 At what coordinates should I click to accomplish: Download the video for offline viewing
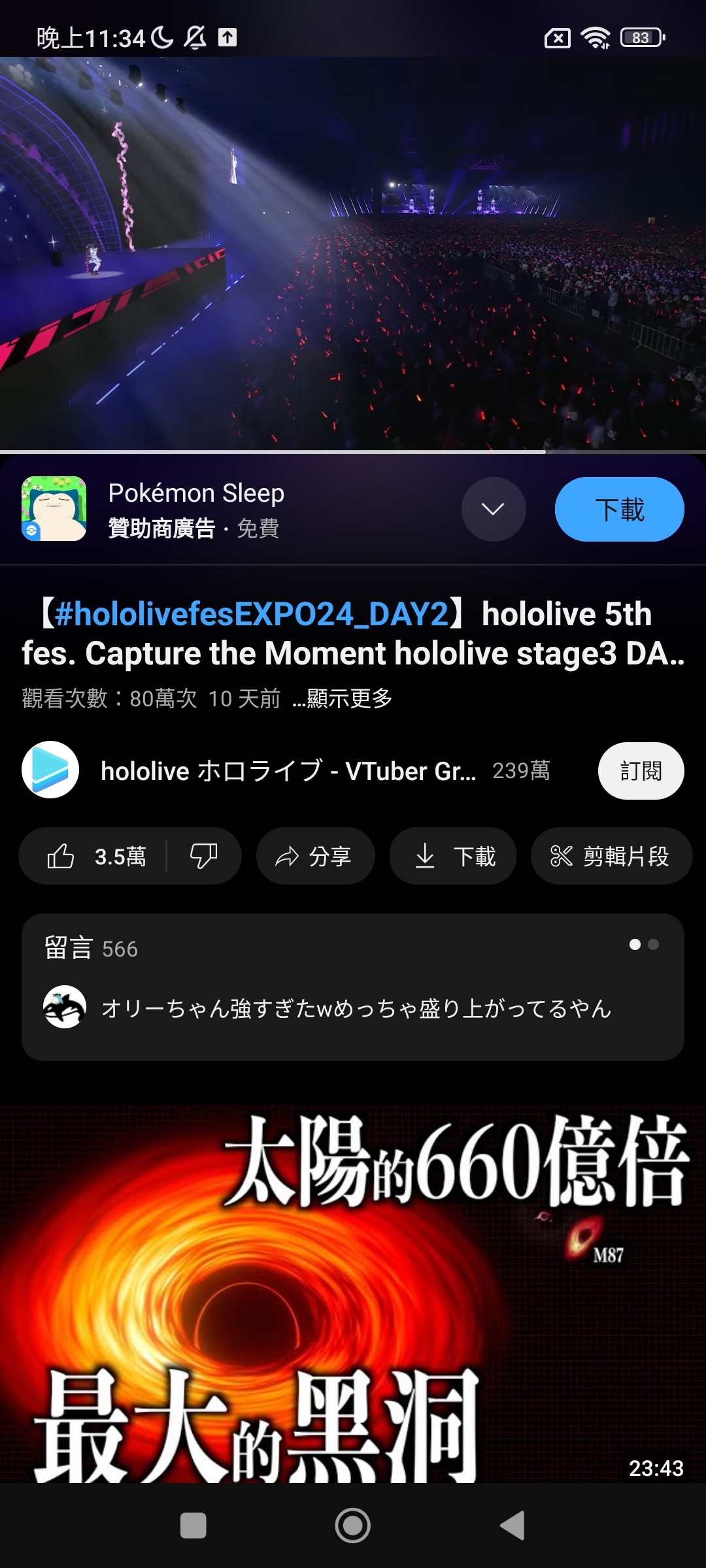pyautogui.click(x=453, y=856)
